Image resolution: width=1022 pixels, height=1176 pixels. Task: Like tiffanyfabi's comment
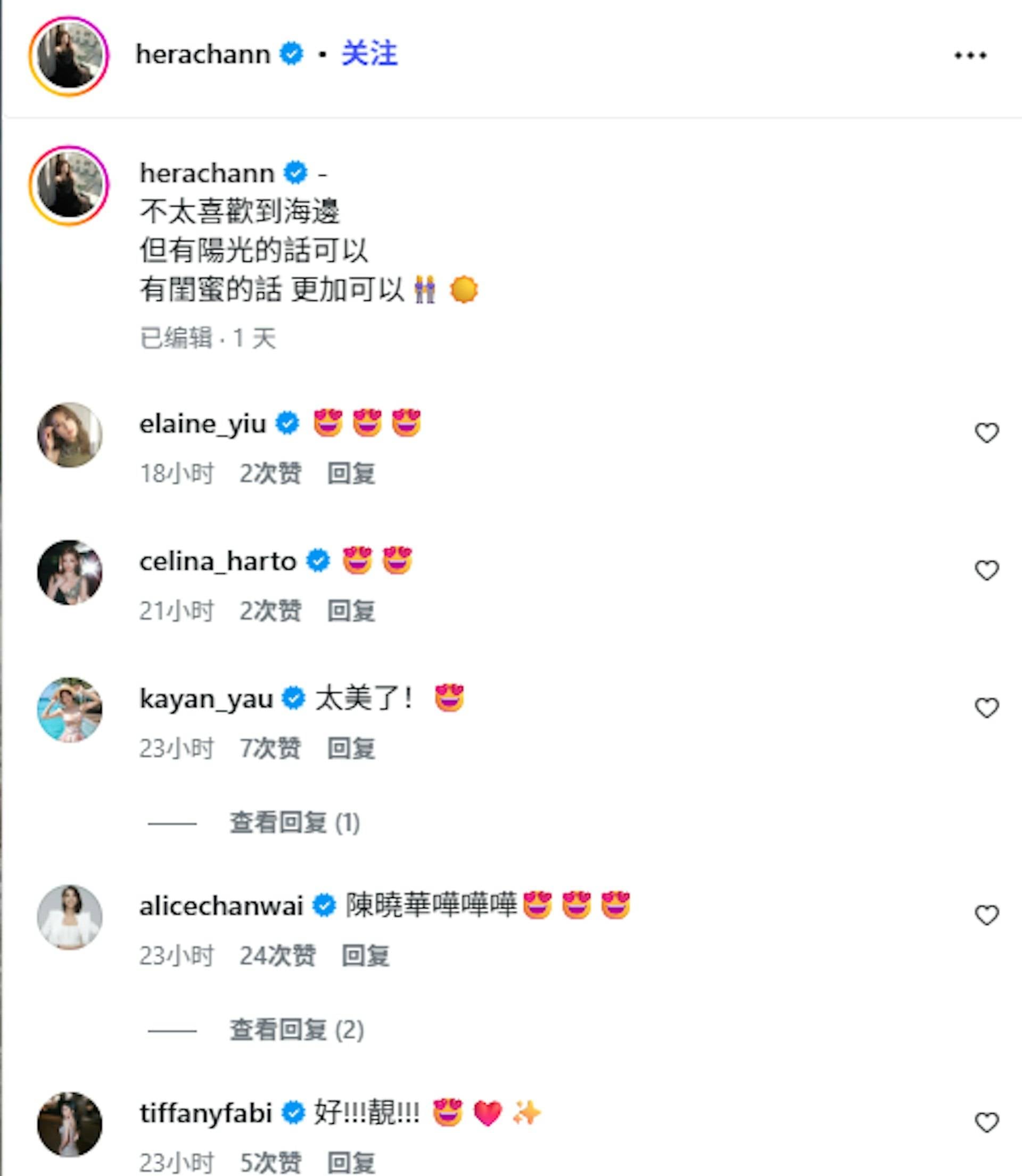coord(986,1122)
